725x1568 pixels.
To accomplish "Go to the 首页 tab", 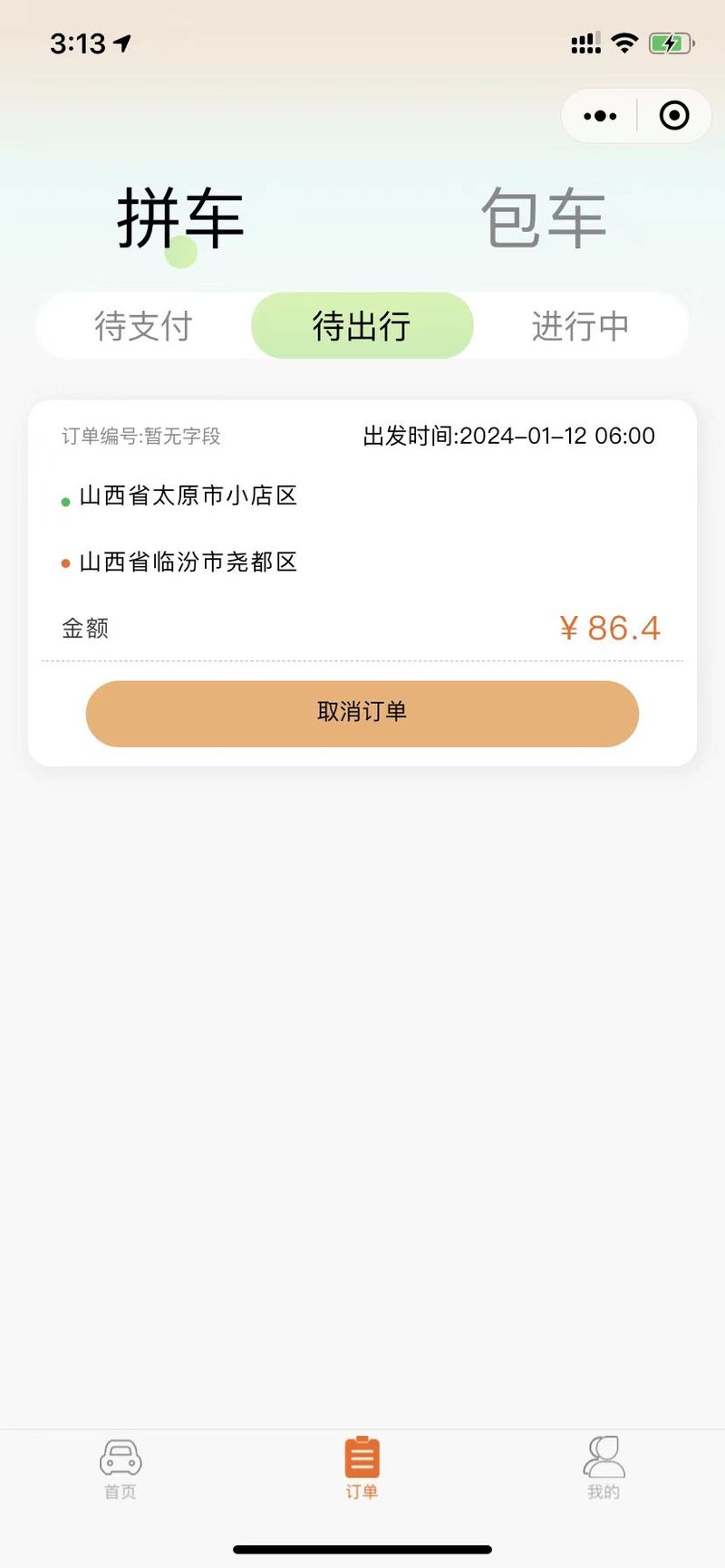I will click(x=121, y=1469).
